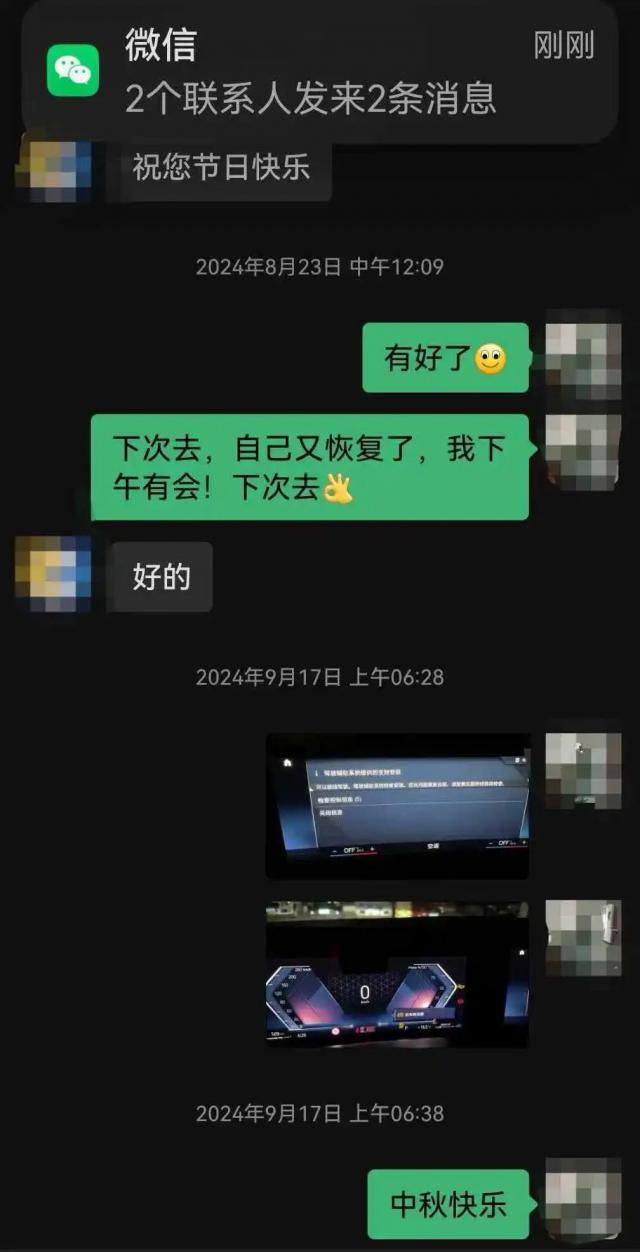640x1252 pixels.
Task: Open the dashboard speedometer photo
Action: point(397,974)
